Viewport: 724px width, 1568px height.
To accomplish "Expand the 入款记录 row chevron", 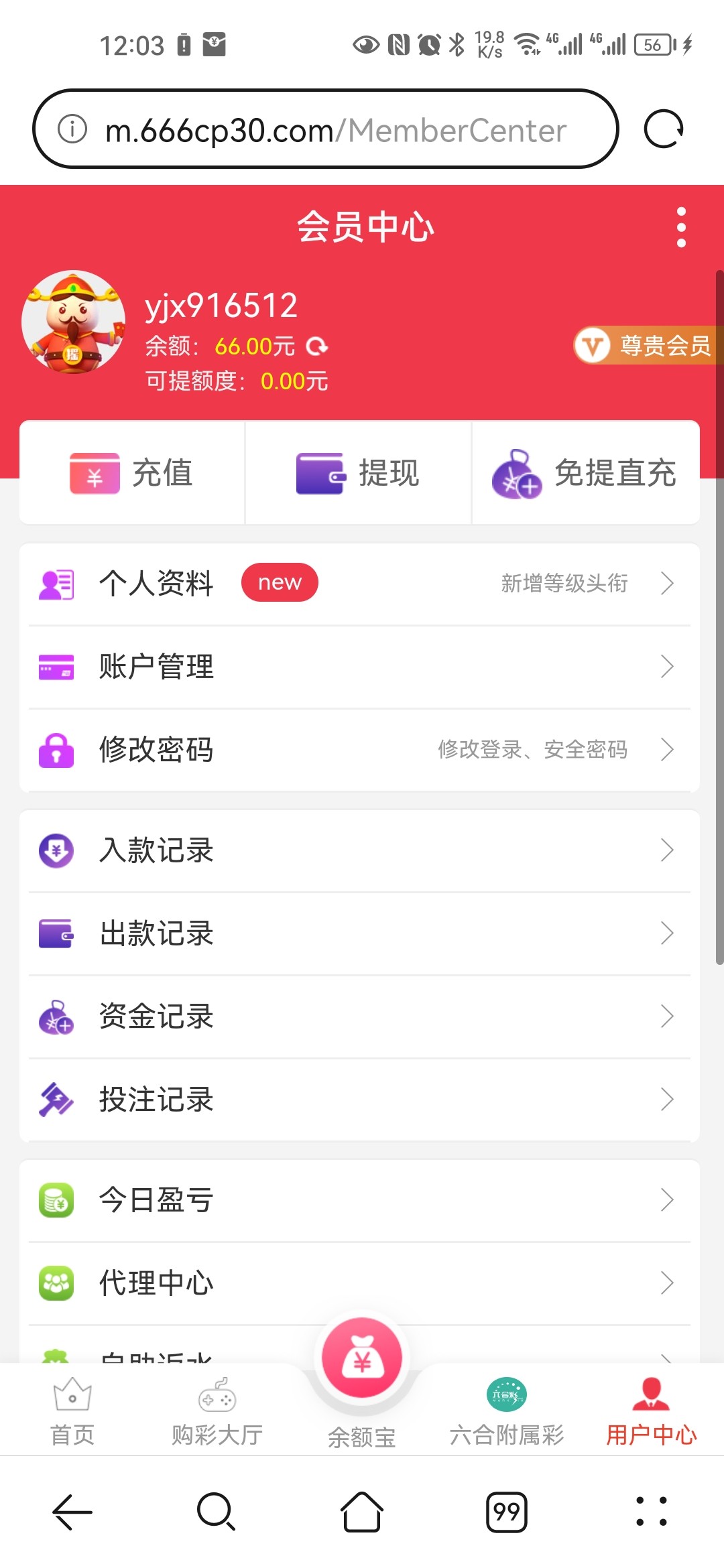I will click(668, 850).
